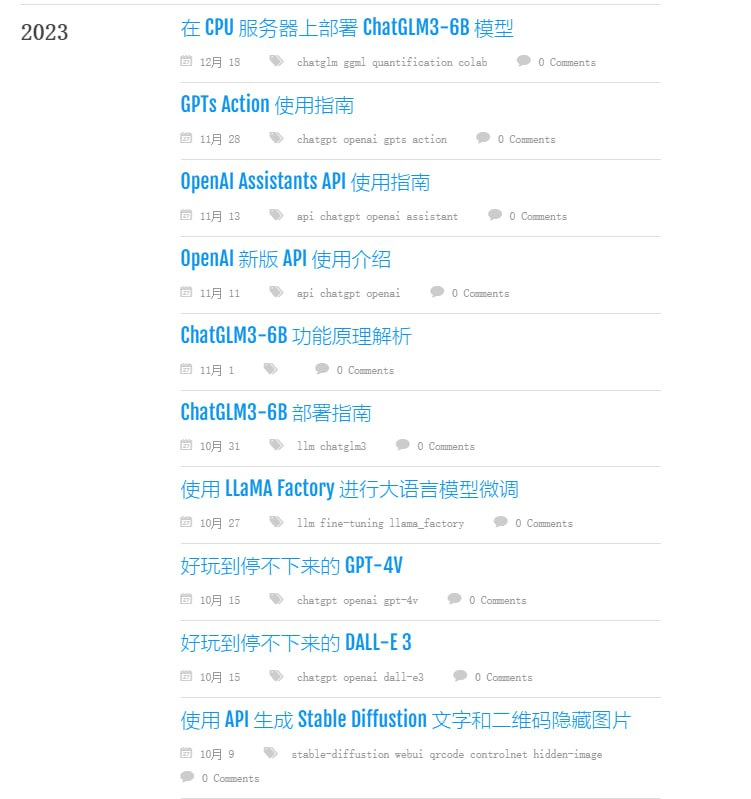Click the calendar icon beside 12月 18
751x799 pixels.
[x=186, y=63]
